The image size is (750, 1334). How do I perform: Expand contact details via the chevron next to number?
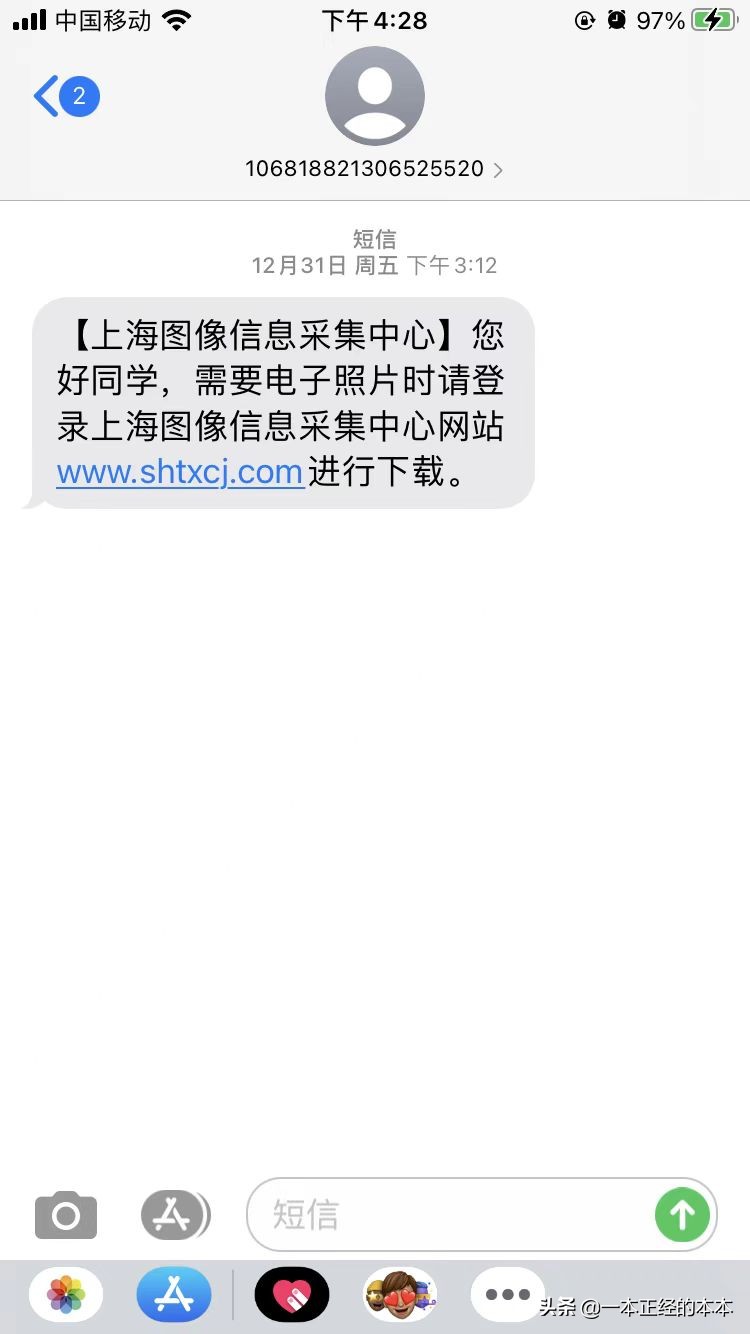(x=496, y=169)
